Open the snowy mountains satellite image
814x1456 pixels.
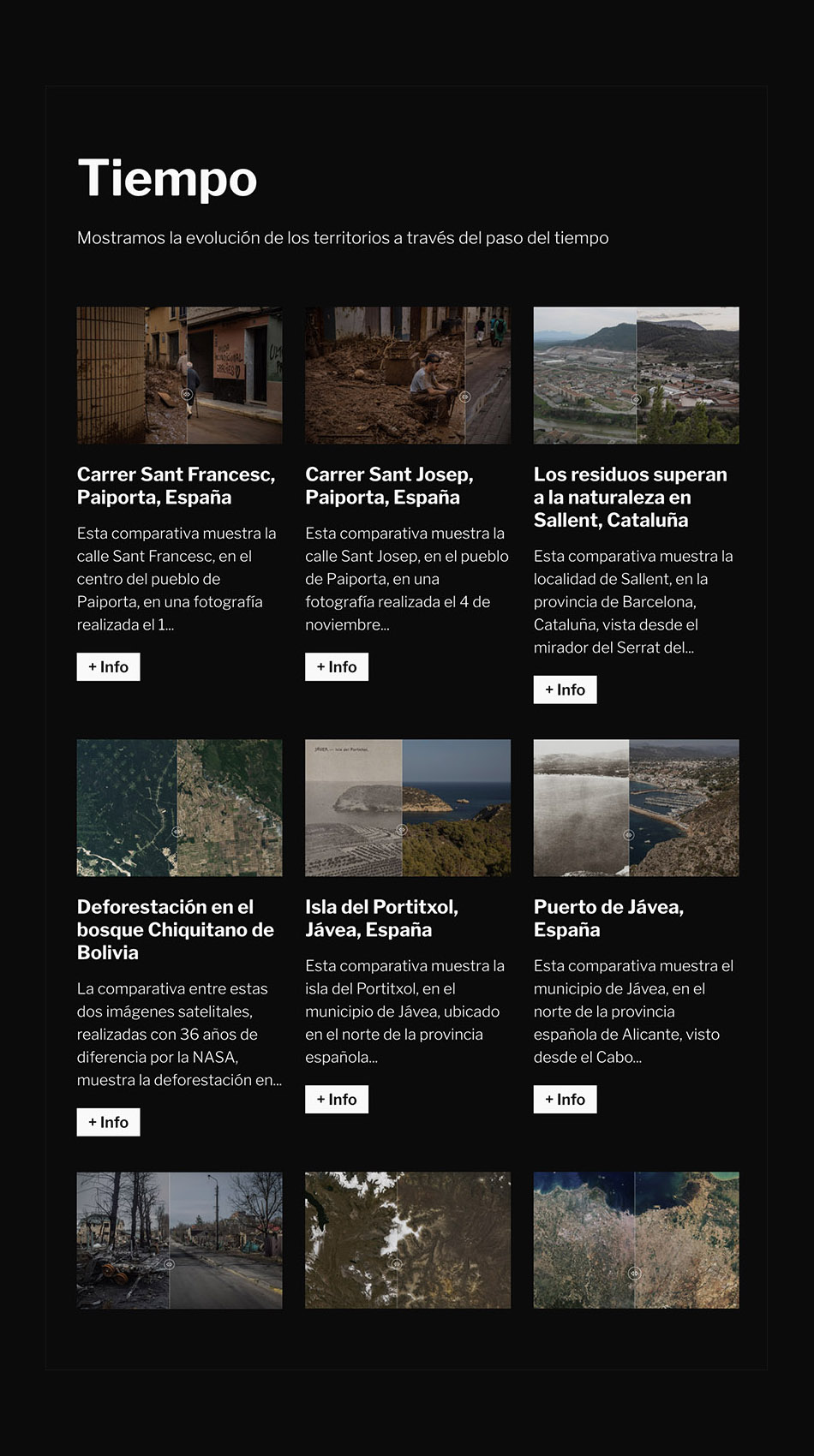point(408,1240)
